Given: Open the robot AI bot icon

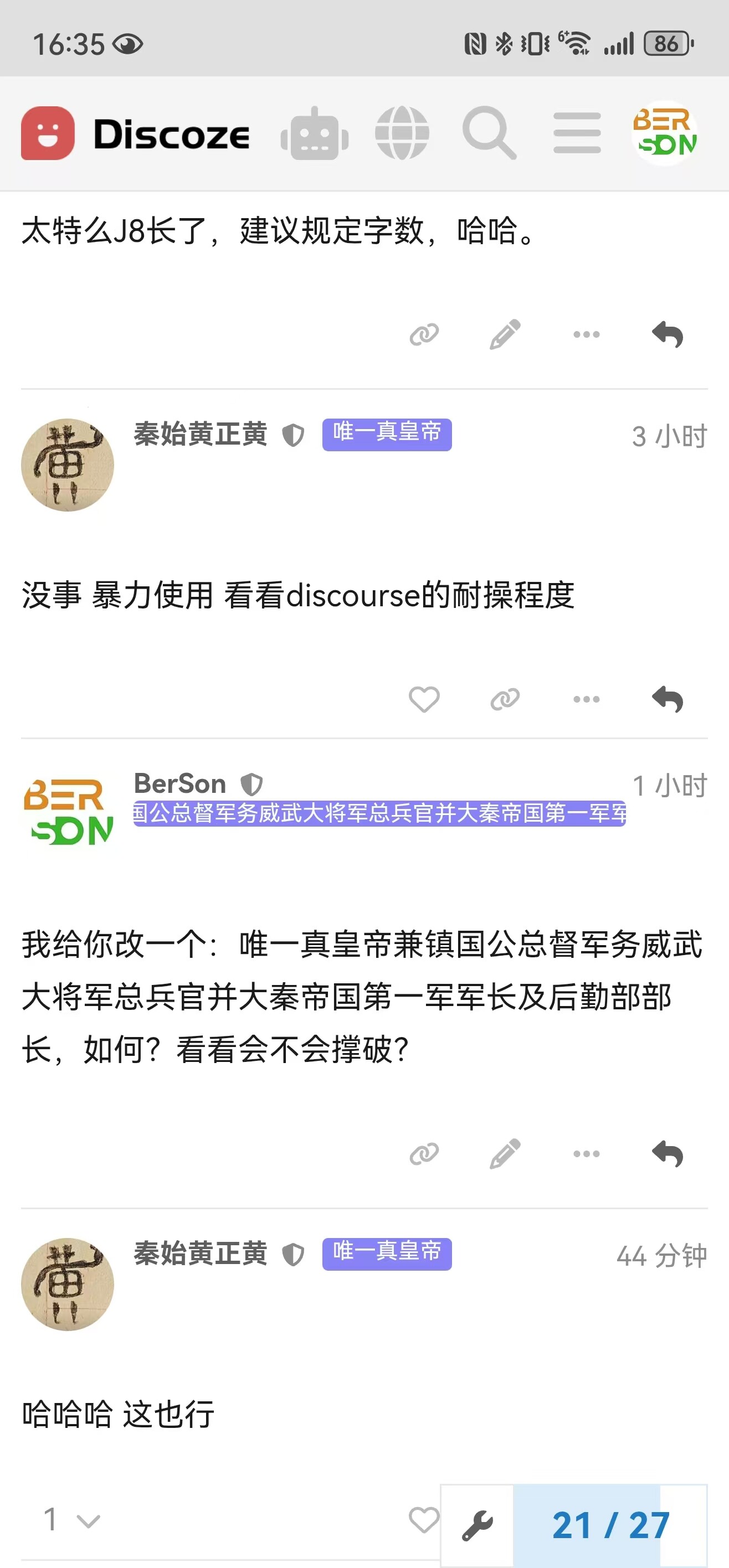Looking at the screenshot, I should (x=314, y=133).
